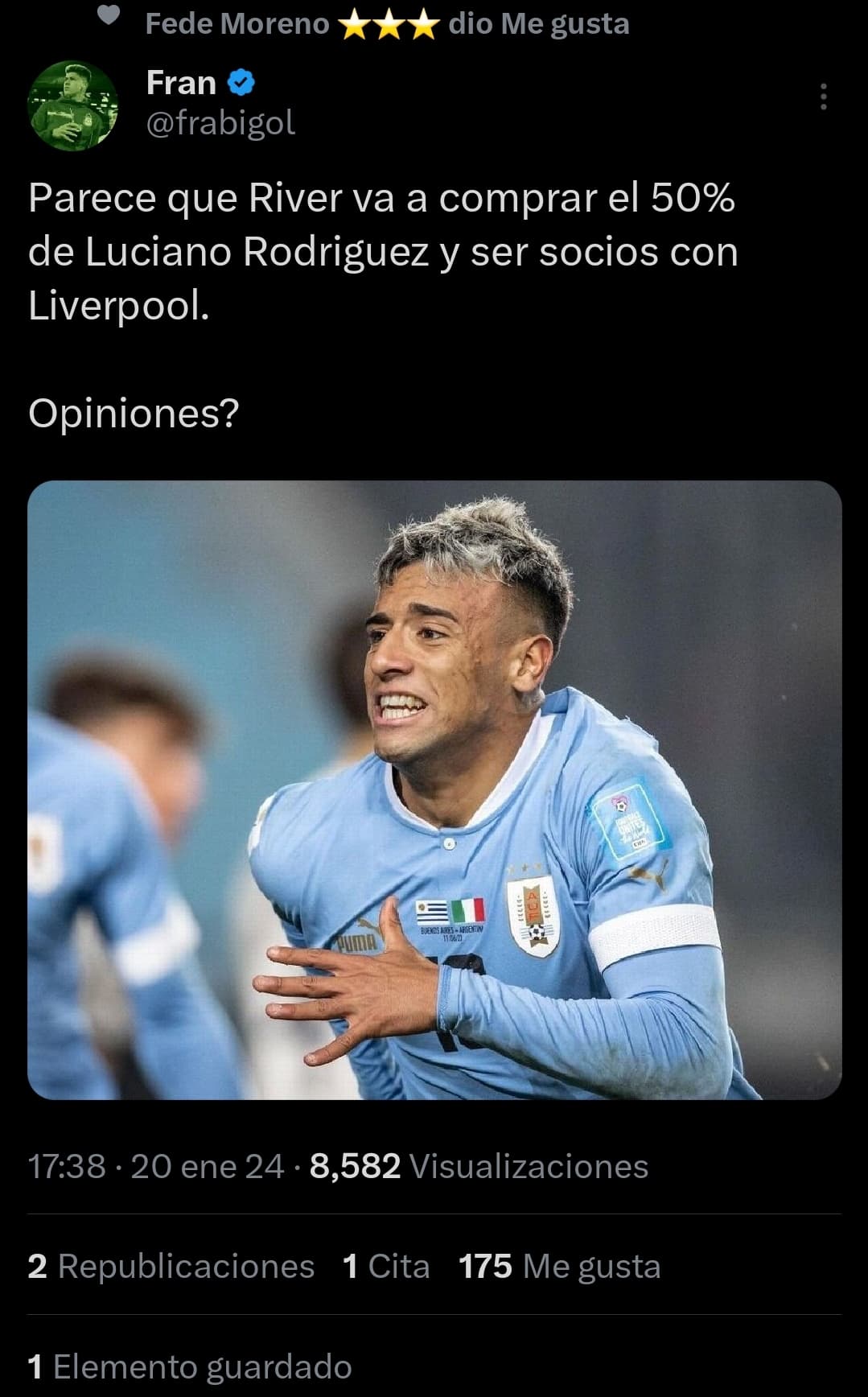This screenshot has width=868, height=1397.
Task: Open the 8,582 Visualizaciones analytics
Action: pos(479,1166)
